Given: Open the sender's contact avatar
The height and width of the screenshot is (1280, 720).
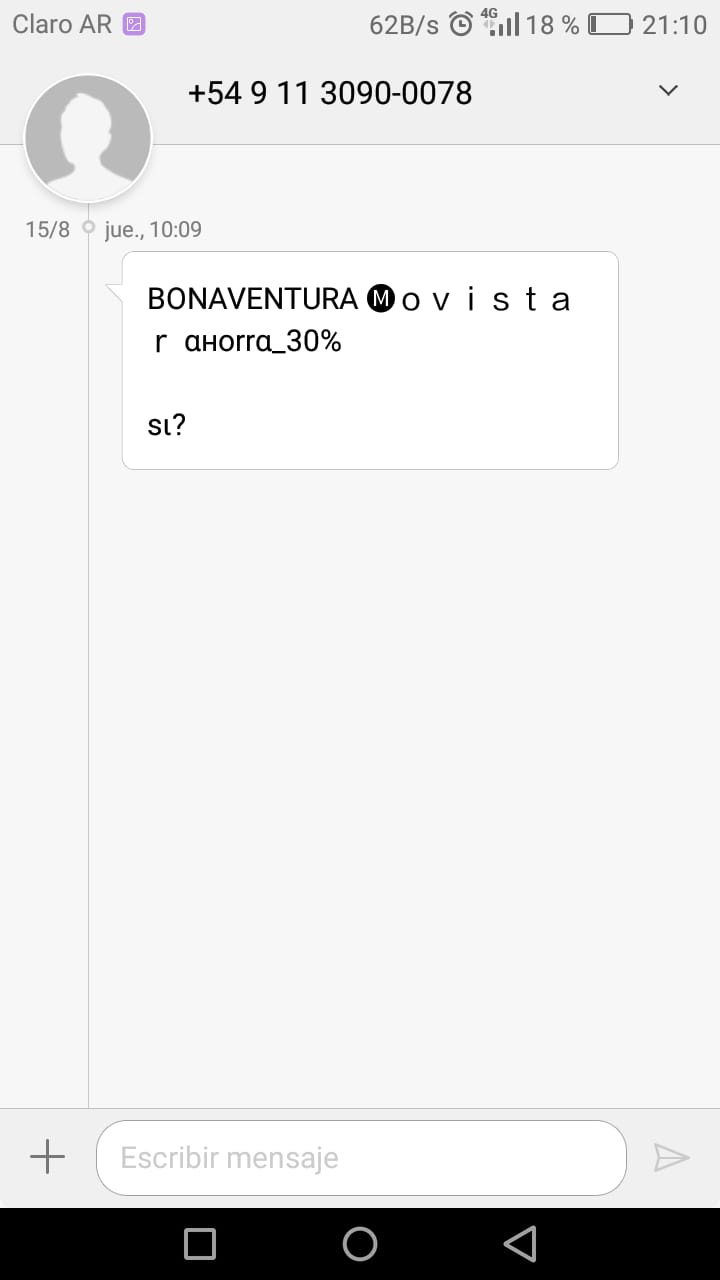Looking at the screenshot, I should tap(88, 138).
